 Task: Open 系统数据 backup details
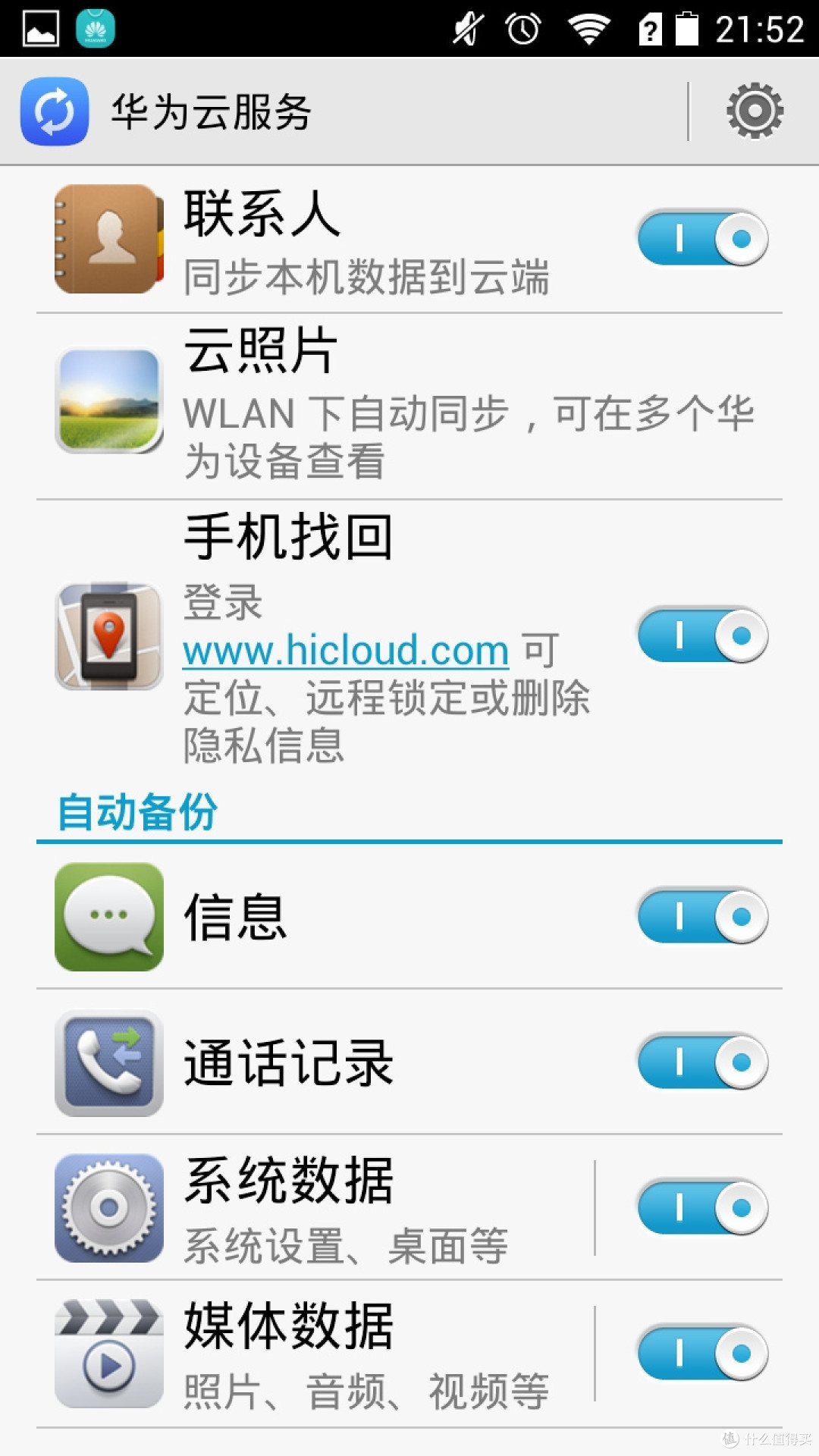click(315, 1208)
